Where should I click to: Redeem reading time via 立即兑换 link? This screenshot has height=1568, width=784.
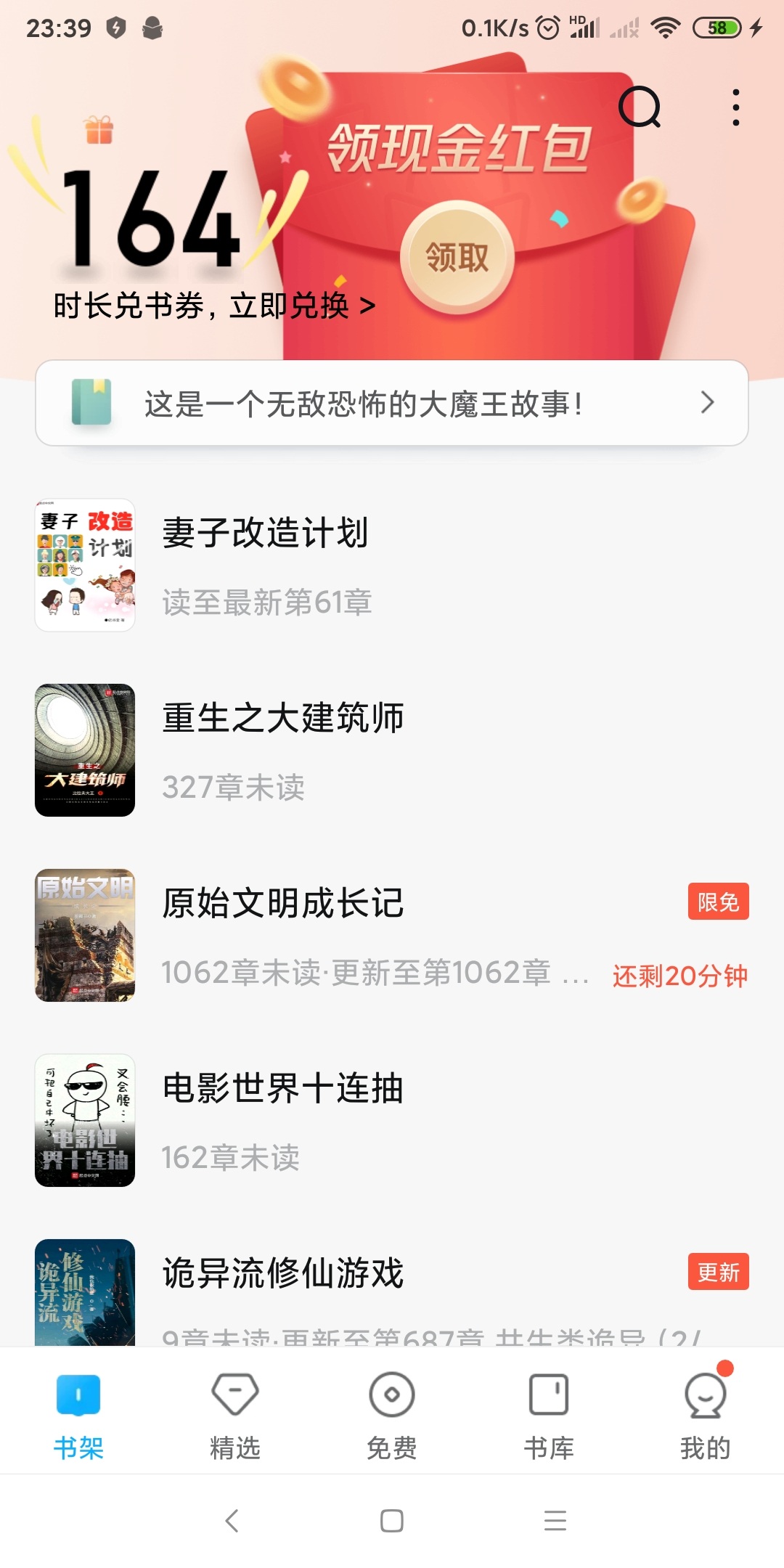pyautogui.click(x=215, y=306)
